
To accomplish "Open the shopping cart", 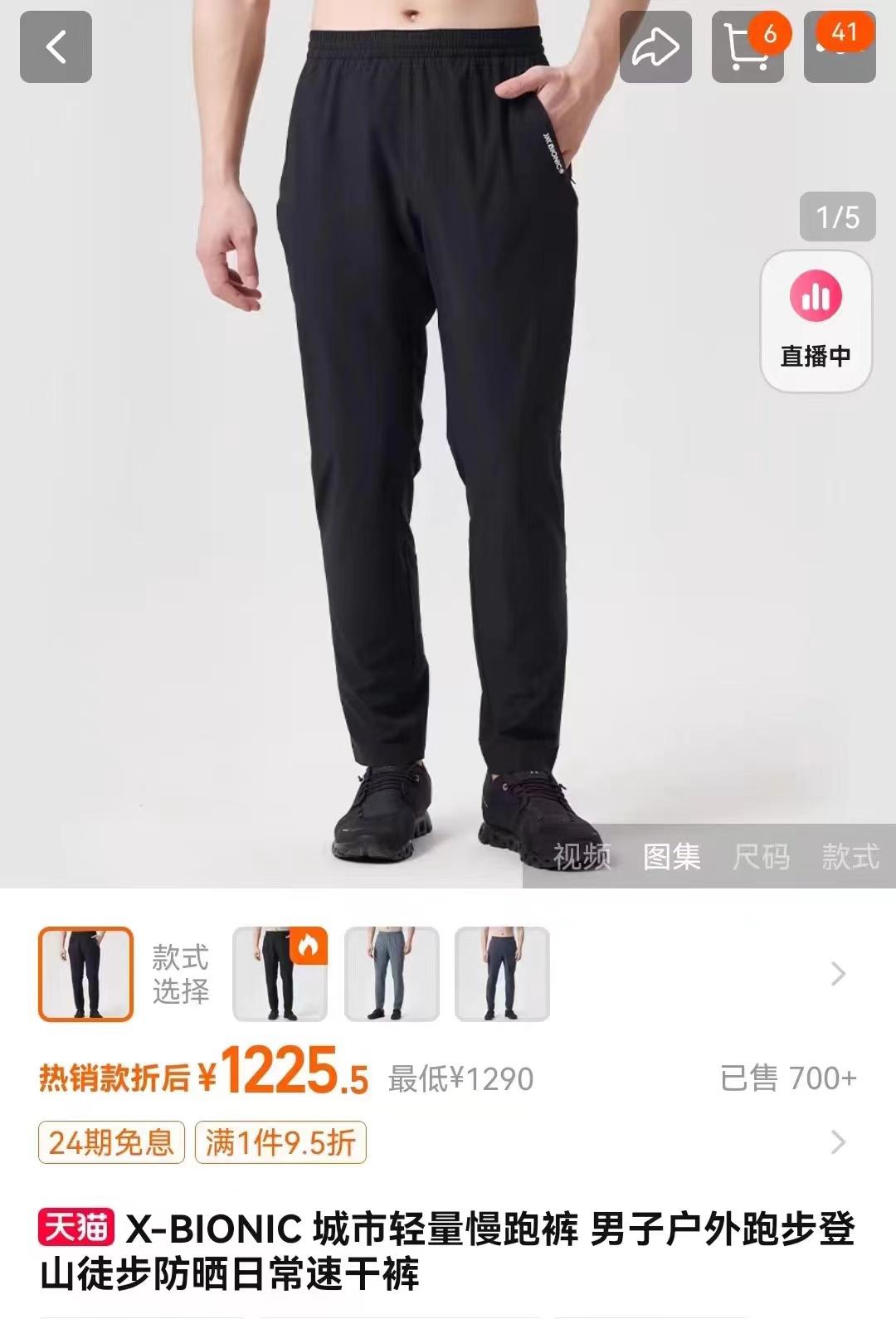I will (747, 47).
